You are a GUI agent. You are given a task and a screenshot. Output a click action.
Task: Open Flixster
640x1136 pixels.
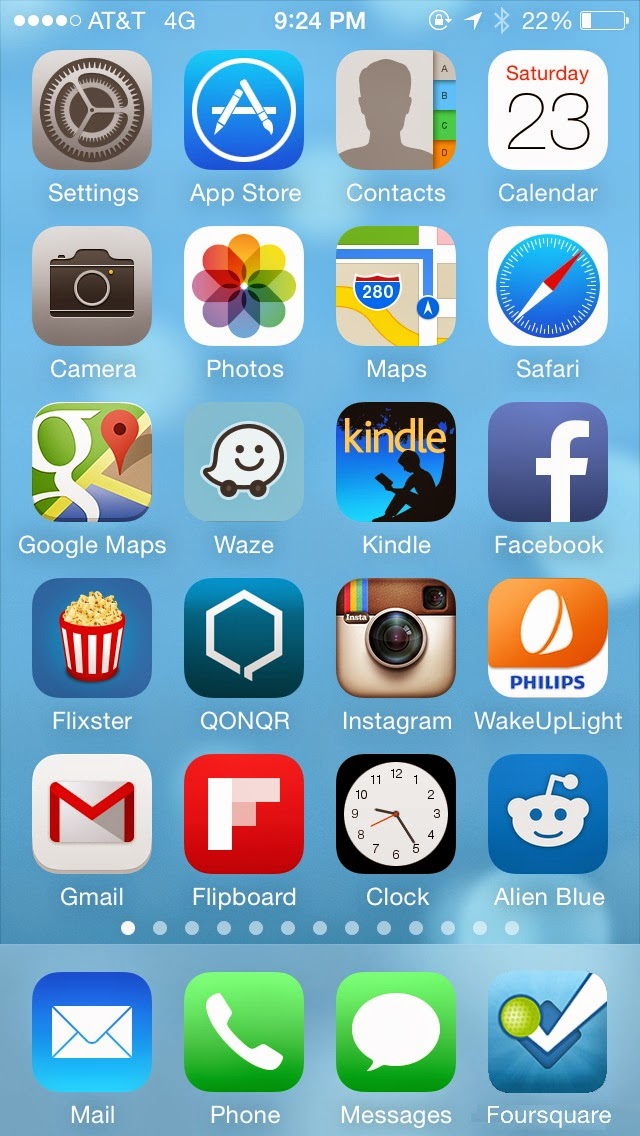click(x=92, y=638)
